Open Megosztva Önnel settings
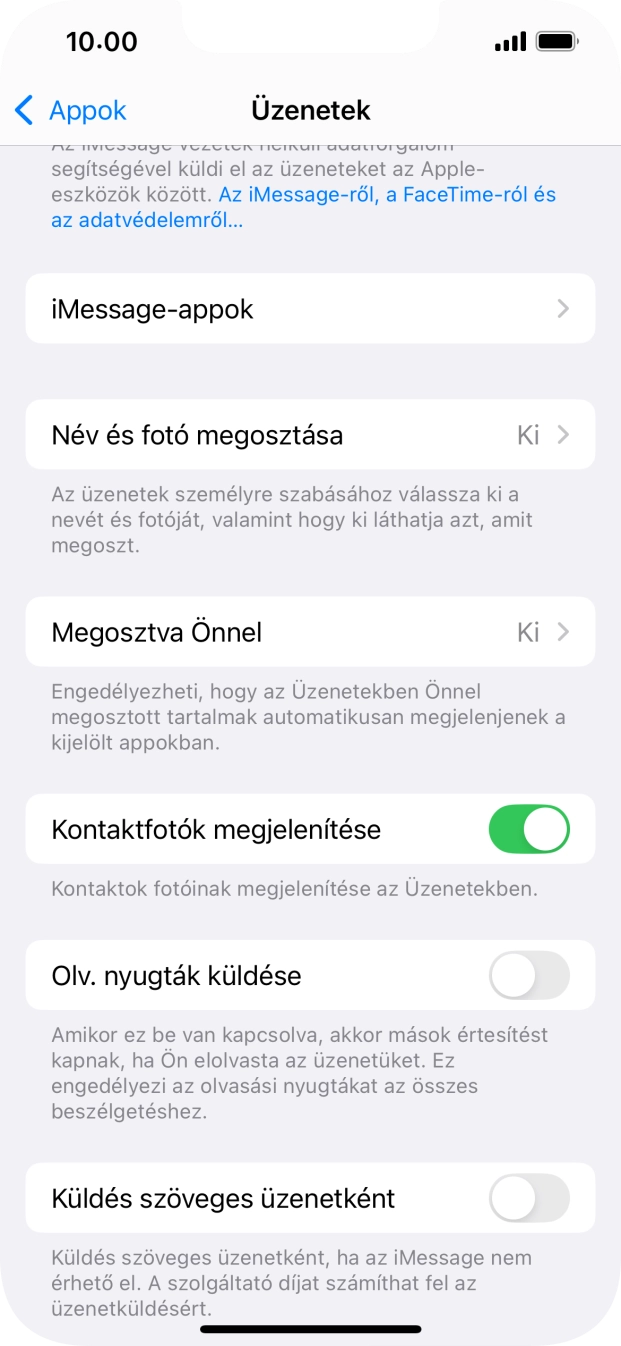This screenshot has width=621, height=1346. (x=310, y=632)
